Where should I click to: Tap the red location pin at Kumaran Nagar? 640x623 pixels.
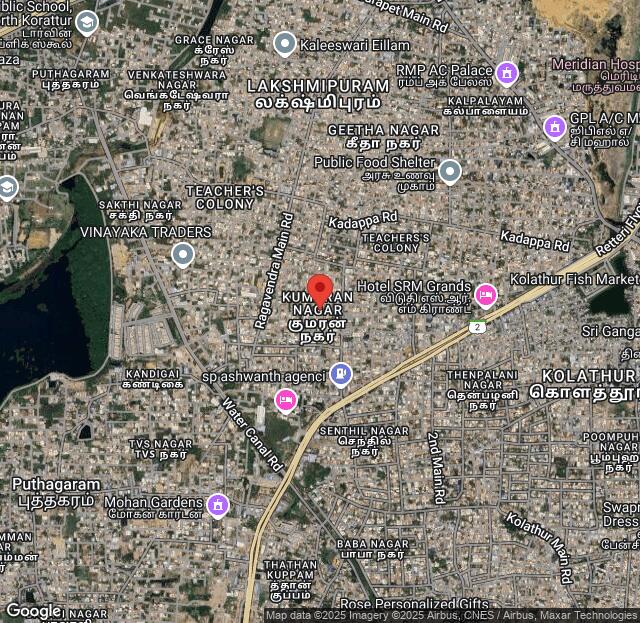(x=319, y=289)
